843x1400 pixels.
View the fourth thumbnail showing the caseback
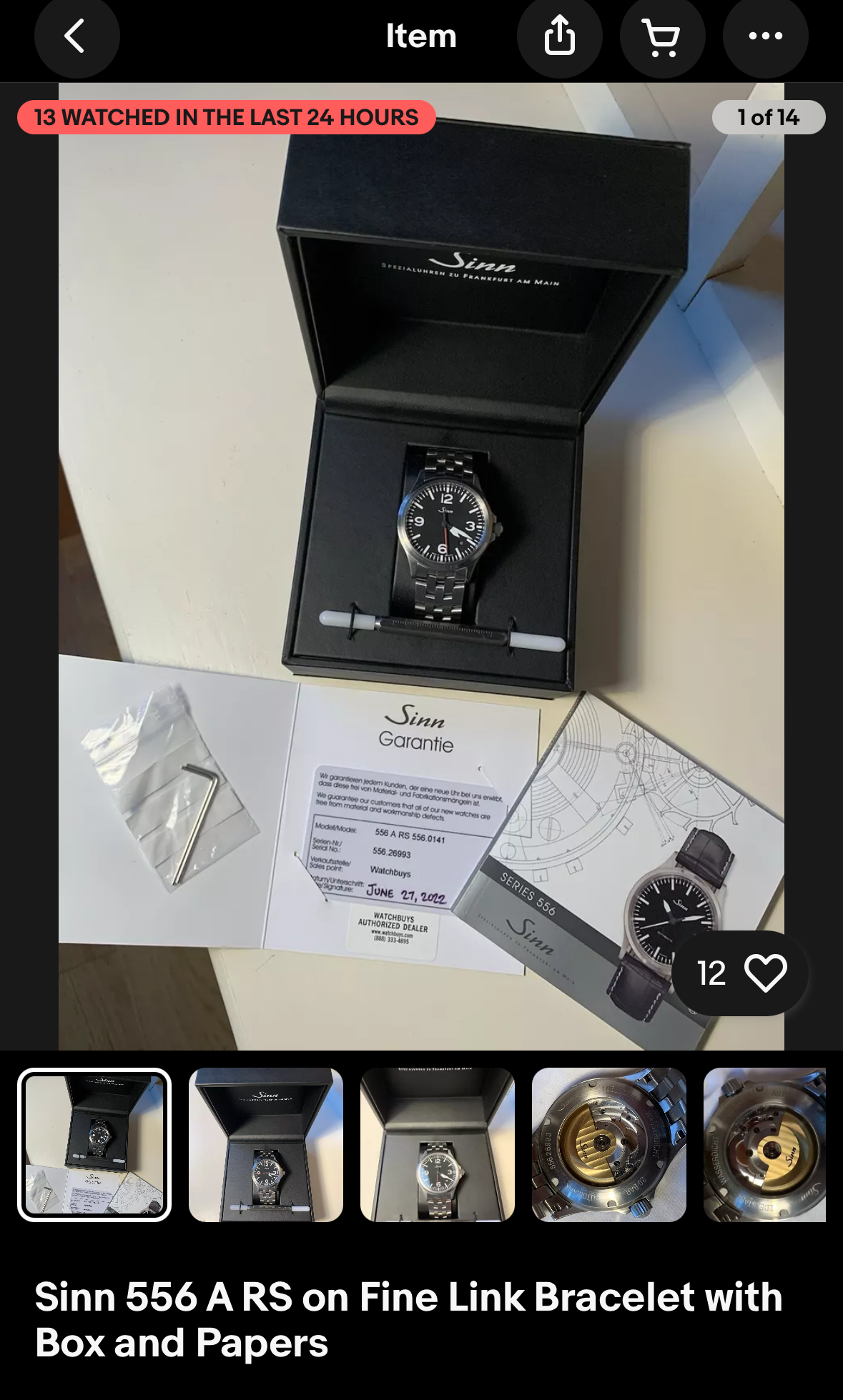[x=609, y=1144]
